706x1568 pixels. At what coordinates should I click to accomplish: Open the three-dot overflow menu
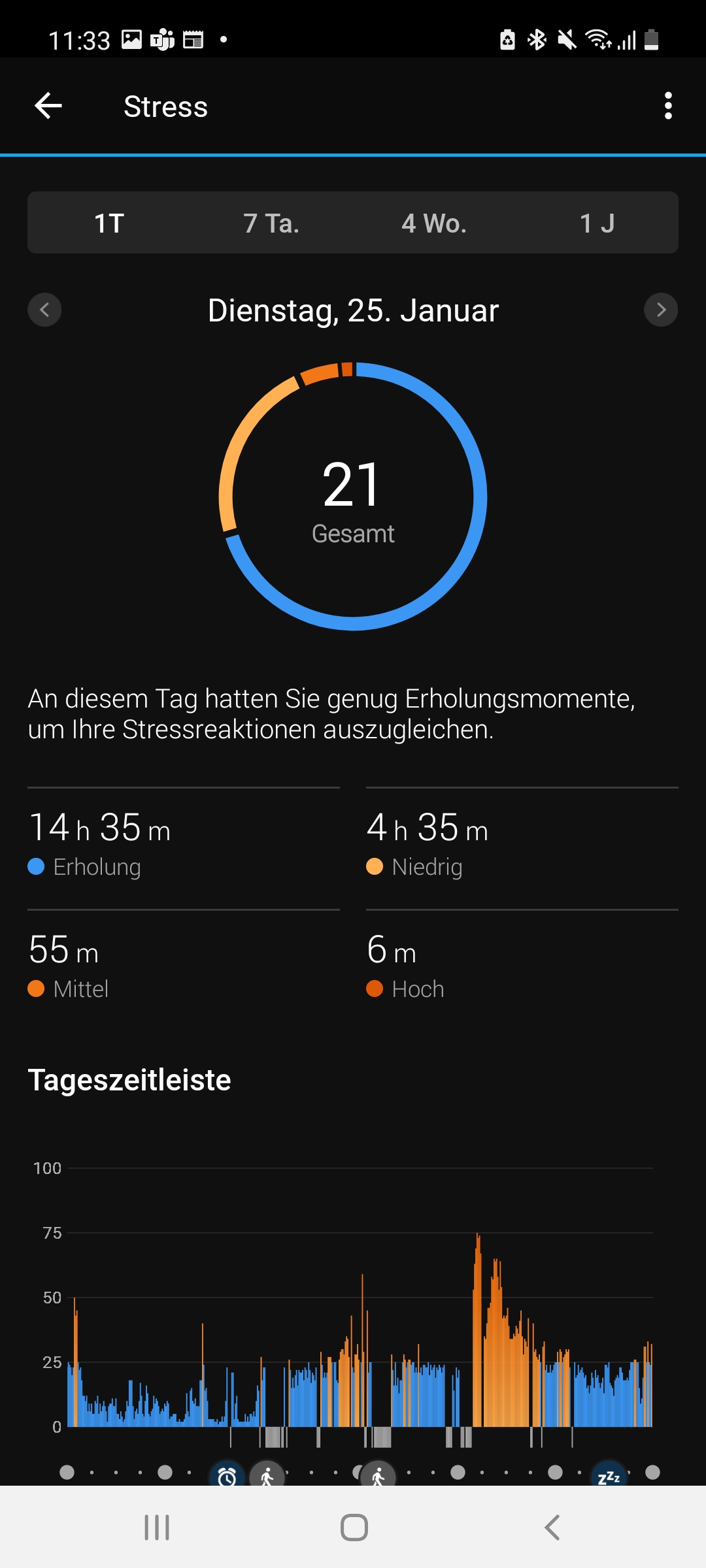click(x=667, y=106)
